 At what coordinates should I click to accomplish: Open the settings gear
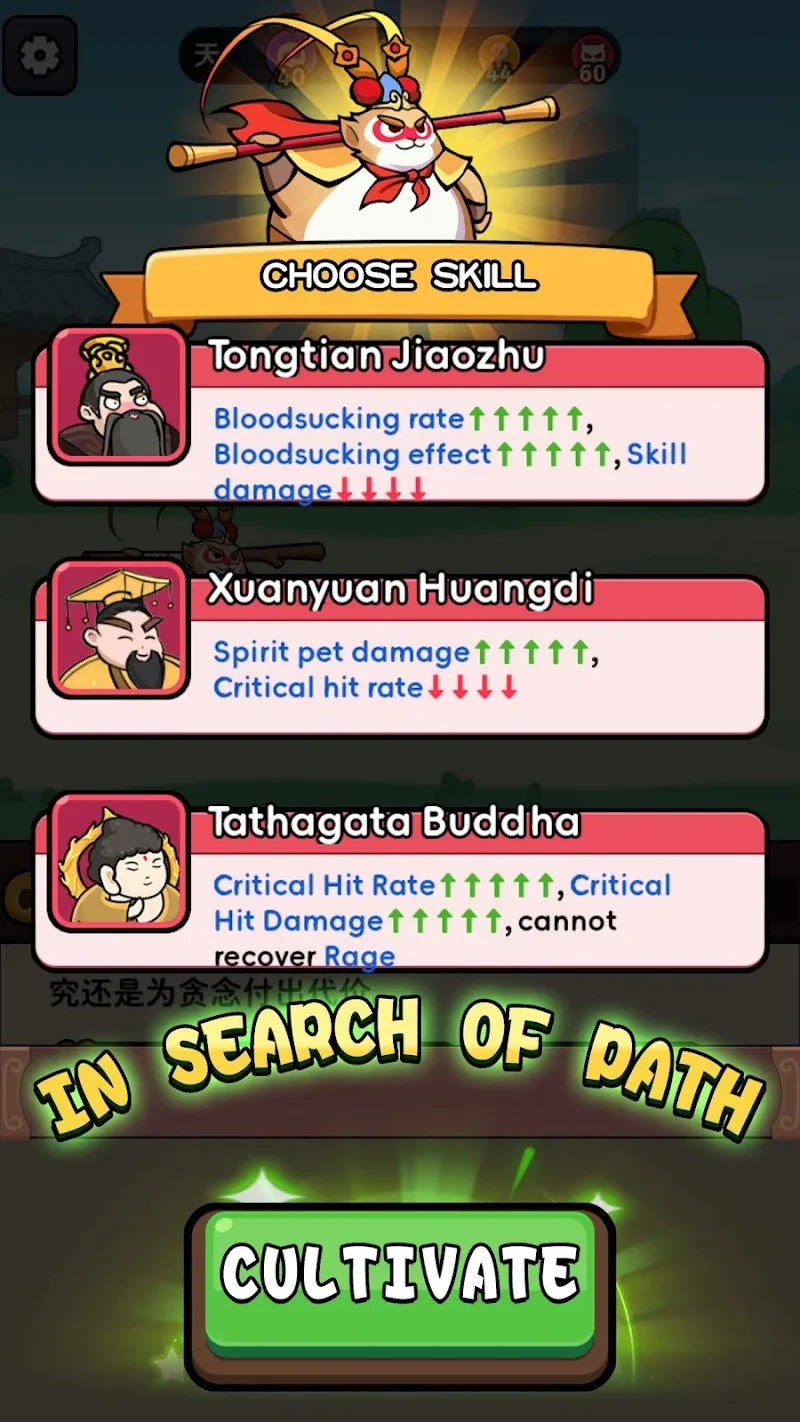[40, 55]
